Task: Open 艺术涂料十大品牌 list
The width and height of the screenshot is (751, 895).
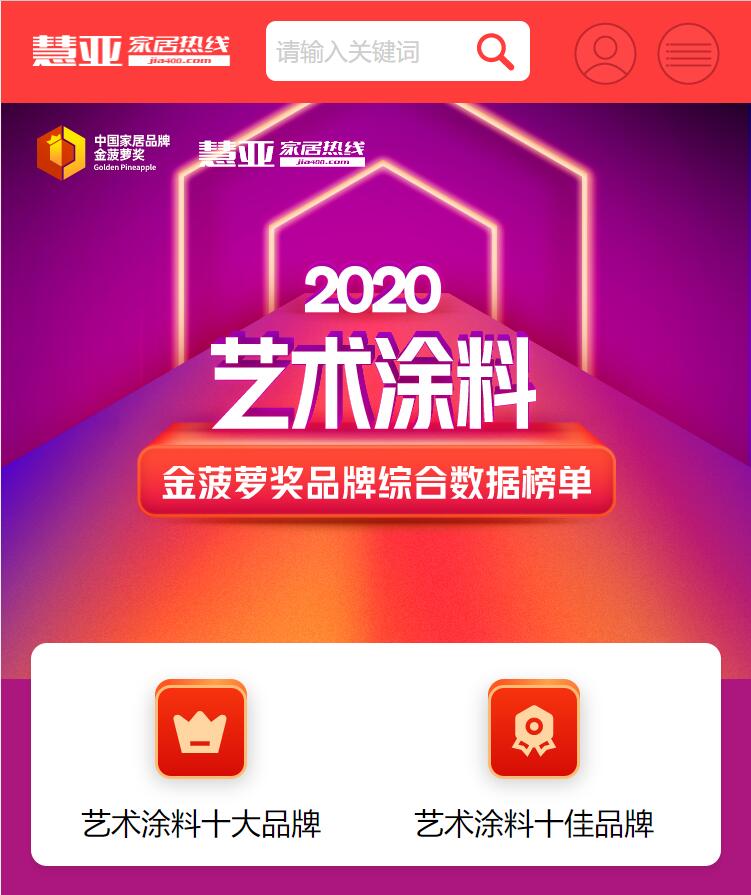Action: coord(201,760)
